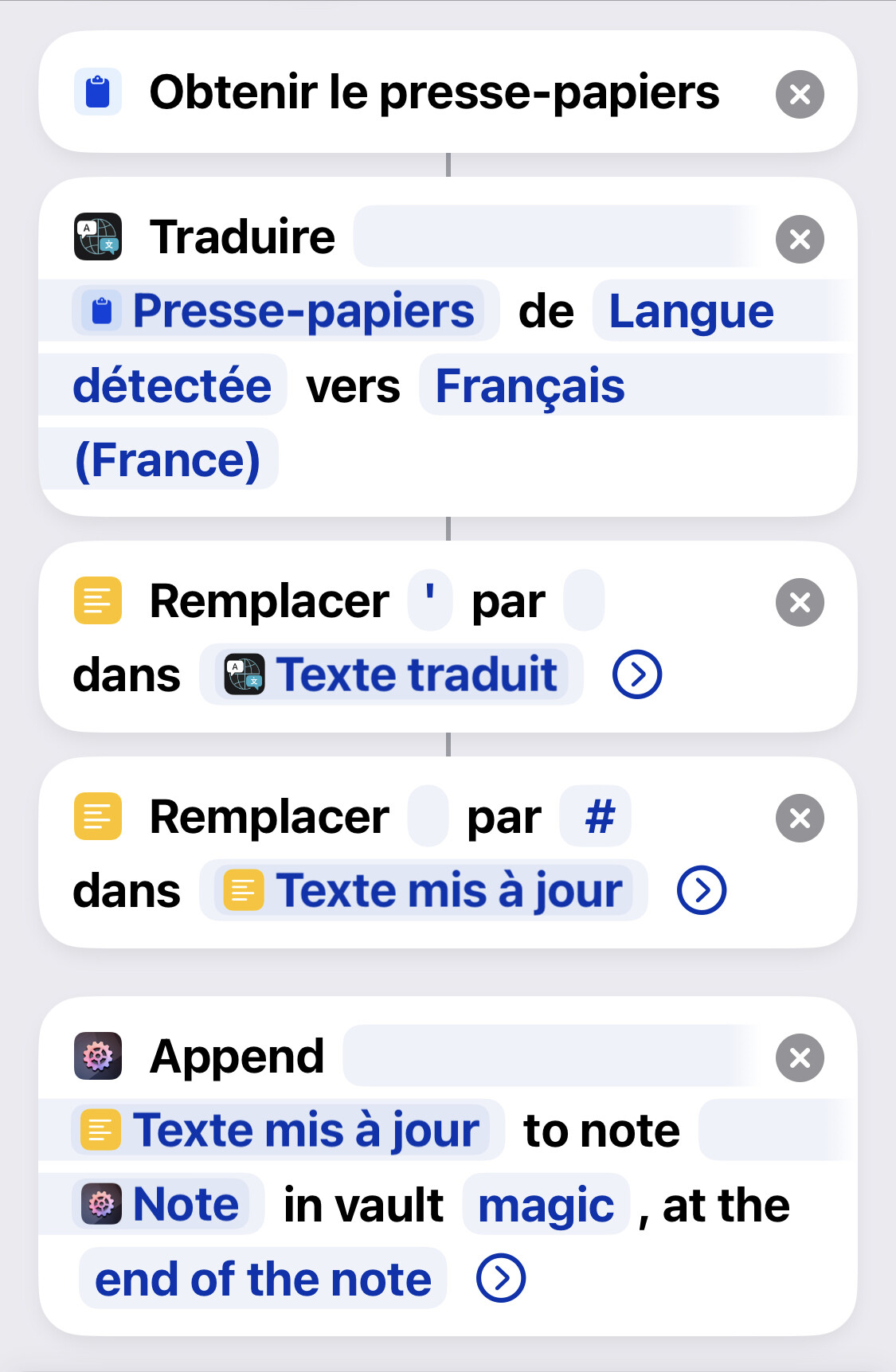The height and width of the screenshot is (1372, 896).
Task: Remove the first Remplacer action
Action: [x=800, y=602]
